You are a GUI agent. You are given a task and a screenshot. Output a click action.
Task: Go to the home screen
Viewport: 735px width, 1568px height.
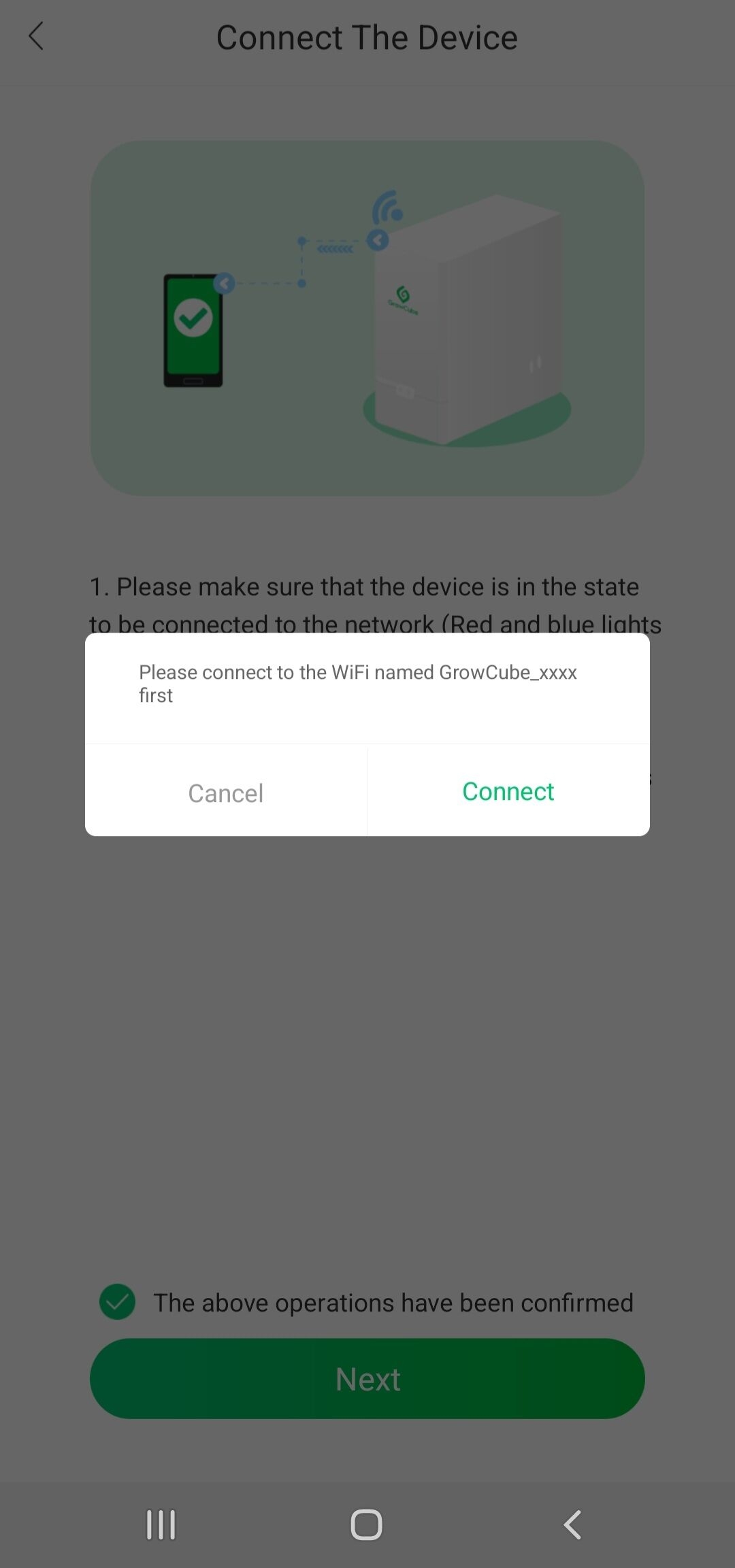[x=367, y=1524]
